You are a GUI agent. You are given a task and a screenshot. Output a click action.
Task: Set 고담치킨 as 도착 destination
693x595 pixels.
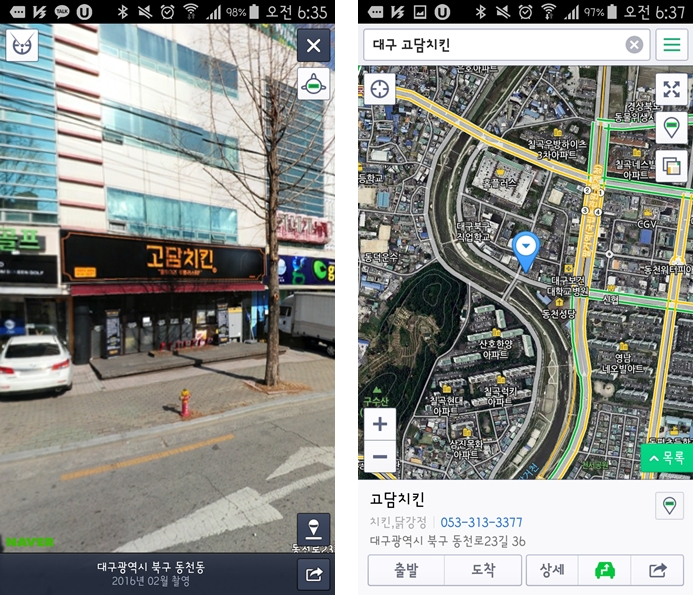click(483, 570)
